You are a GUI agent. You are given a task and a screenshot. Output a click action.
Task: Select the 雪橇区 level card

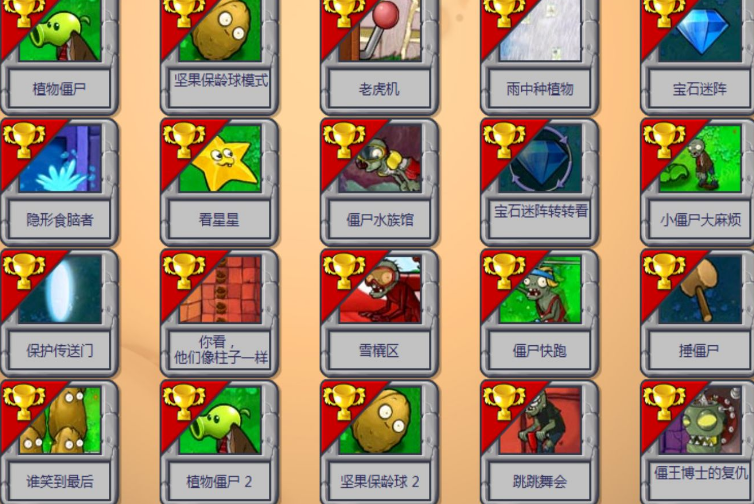point(380,310)
